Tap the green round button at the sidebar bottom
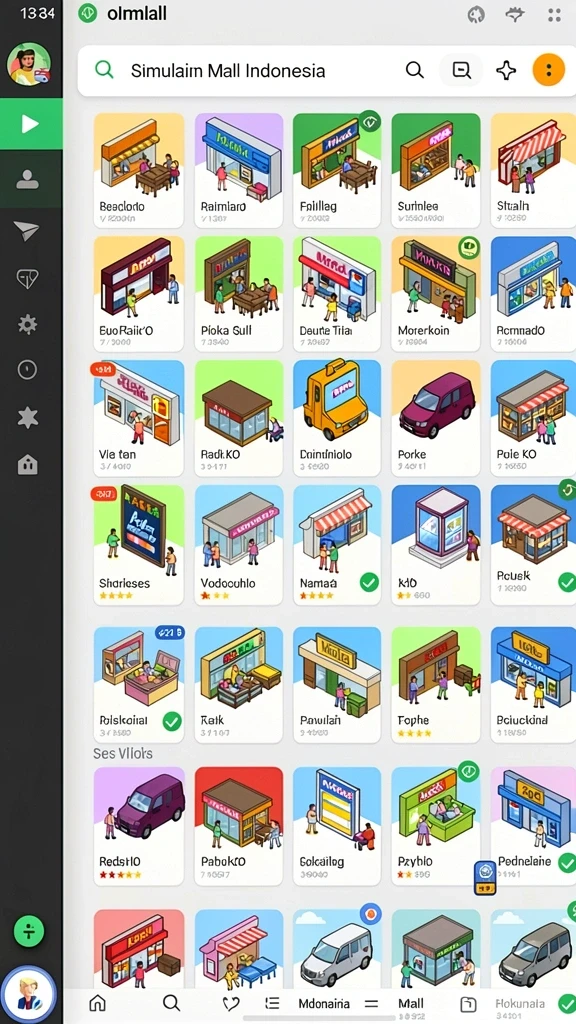 click(x=29, y=931)
